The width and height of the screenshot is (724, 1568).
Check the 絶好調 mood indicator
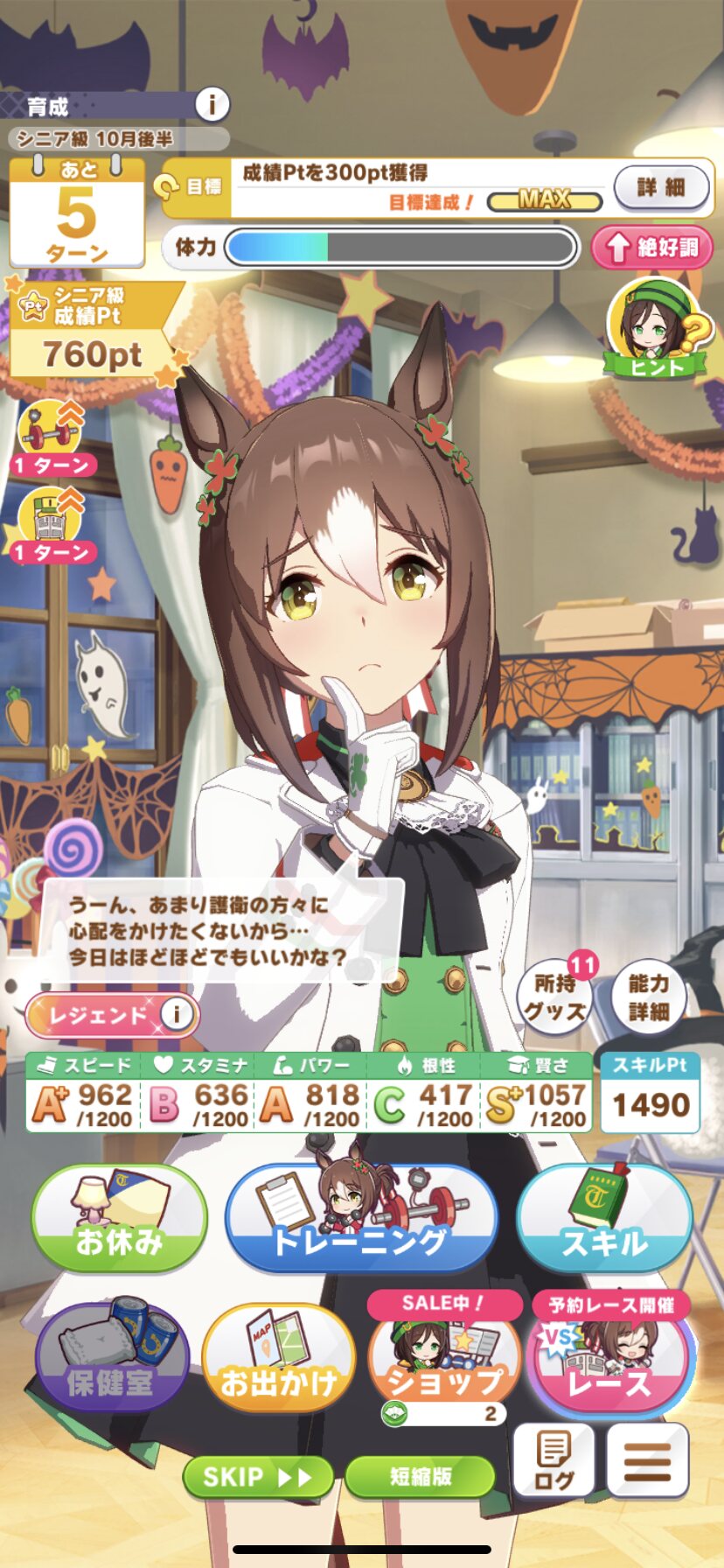651,248
